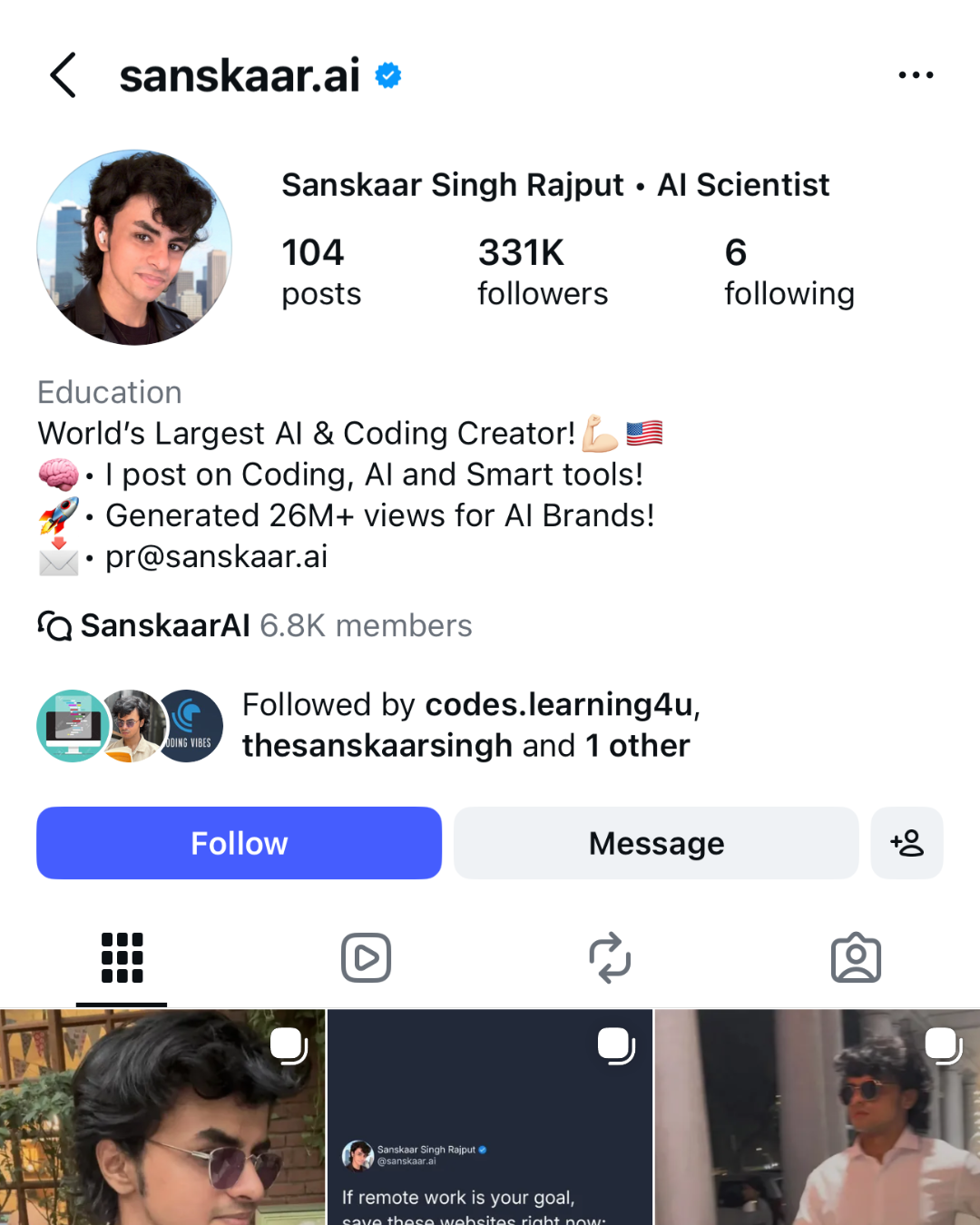The width and height of the screenshot is (980, 1225).
Task: Switch to the Reels tab
Action: (366, 958)
